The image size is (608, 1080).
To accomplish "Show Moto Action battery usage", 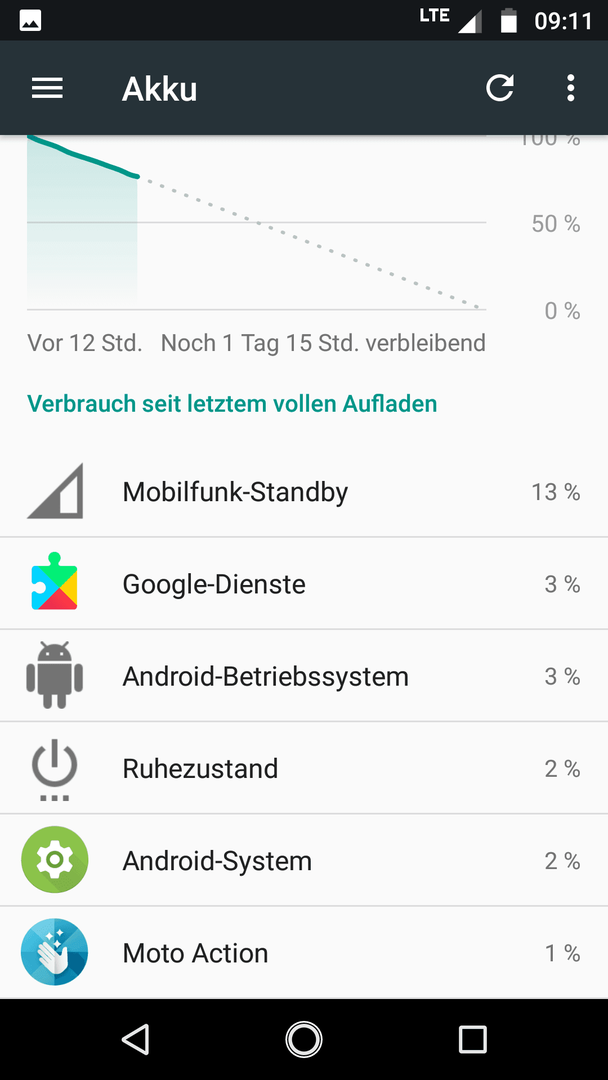I will (304, 953).
